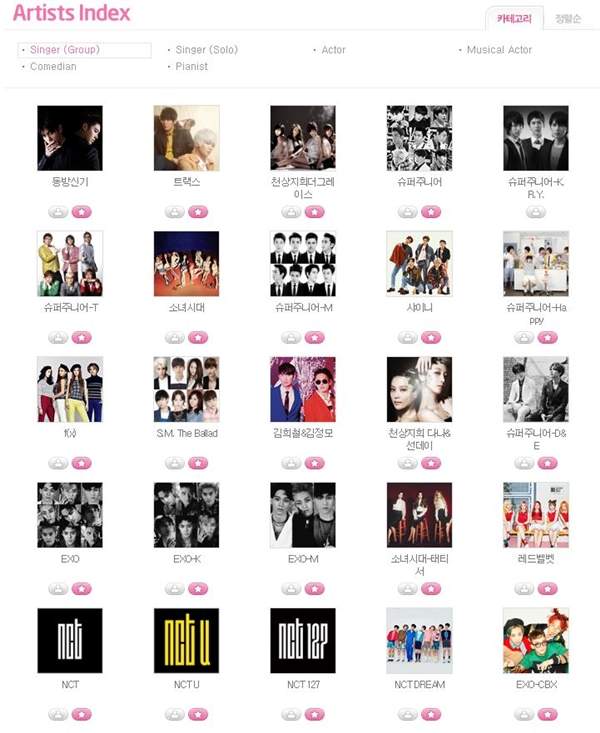Open the EXO-CBX artist tile
This screenshot has width=600, height=733.
(x=535, y=641)
